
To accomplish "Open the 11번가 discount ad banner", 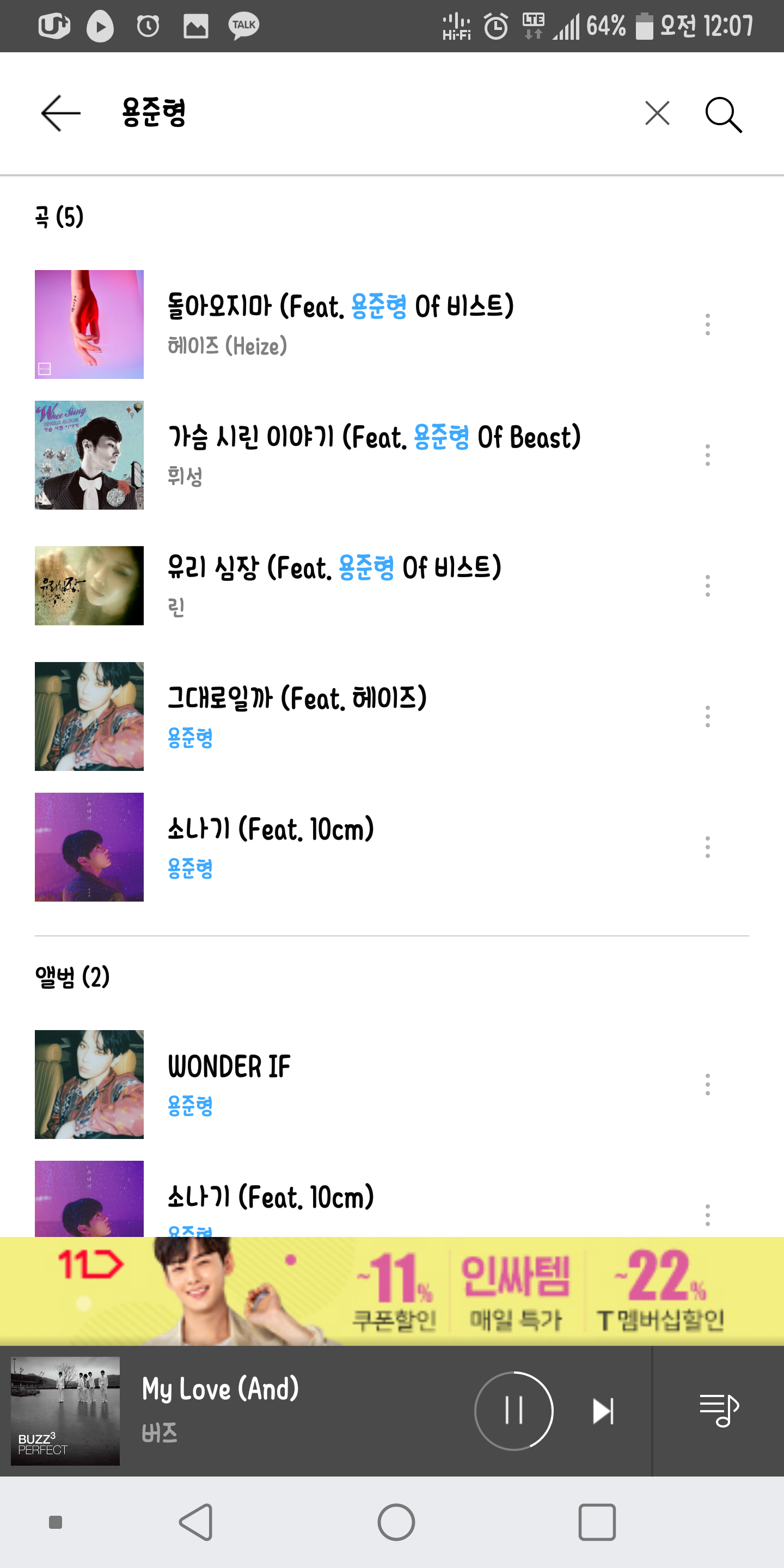I will tap(392, 1290).
